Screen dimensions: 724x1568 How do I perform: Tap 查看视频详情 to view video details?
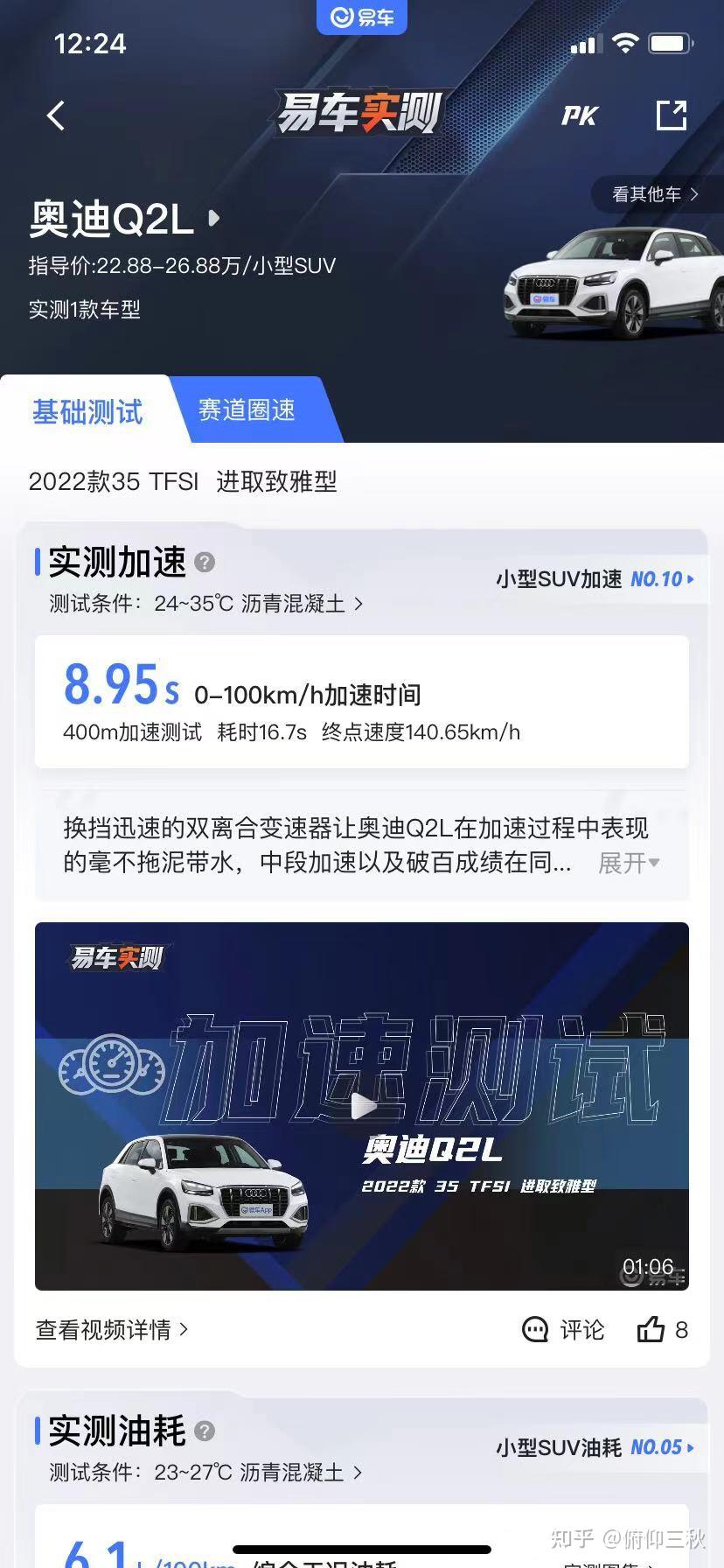coord(111,1329)
